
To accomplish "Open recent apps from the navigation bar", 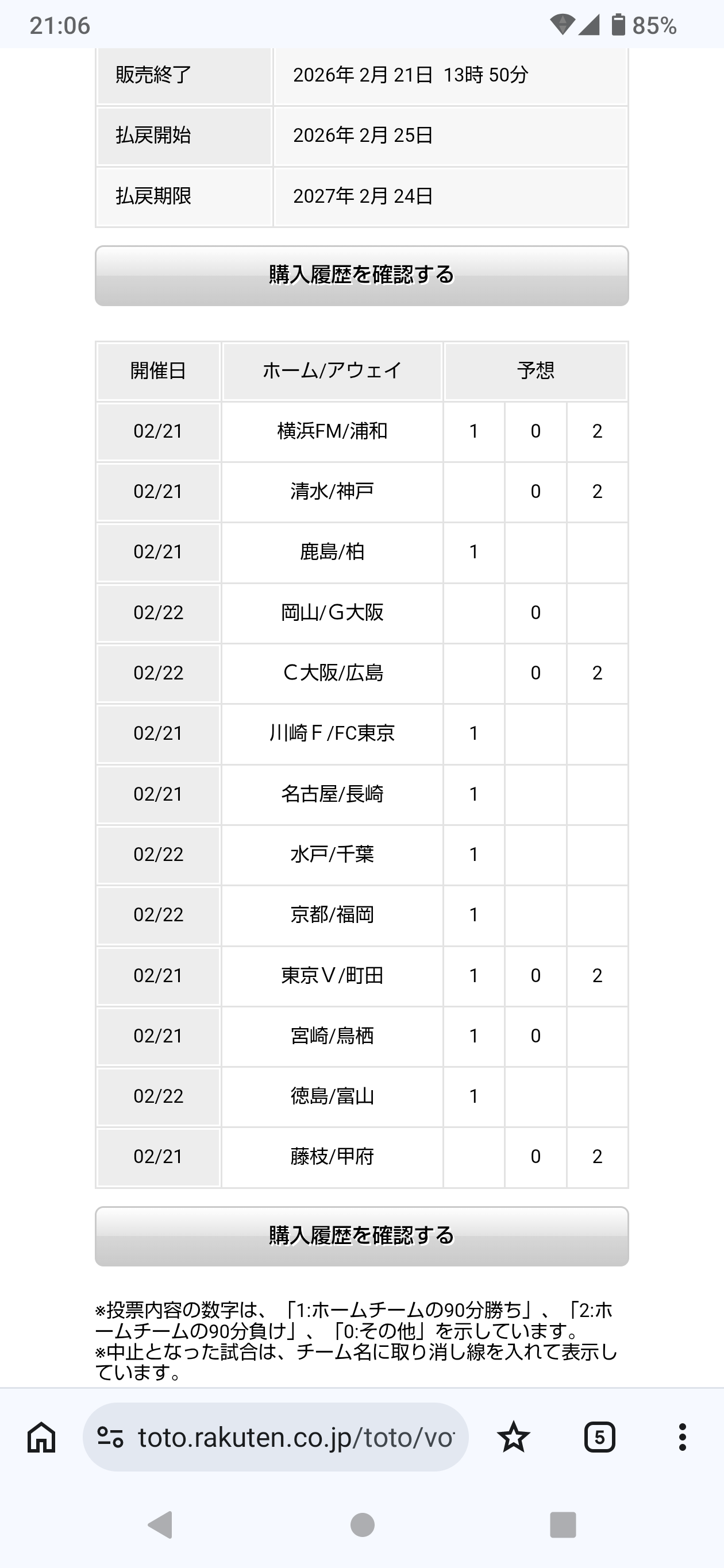I will click(563, 1525).
